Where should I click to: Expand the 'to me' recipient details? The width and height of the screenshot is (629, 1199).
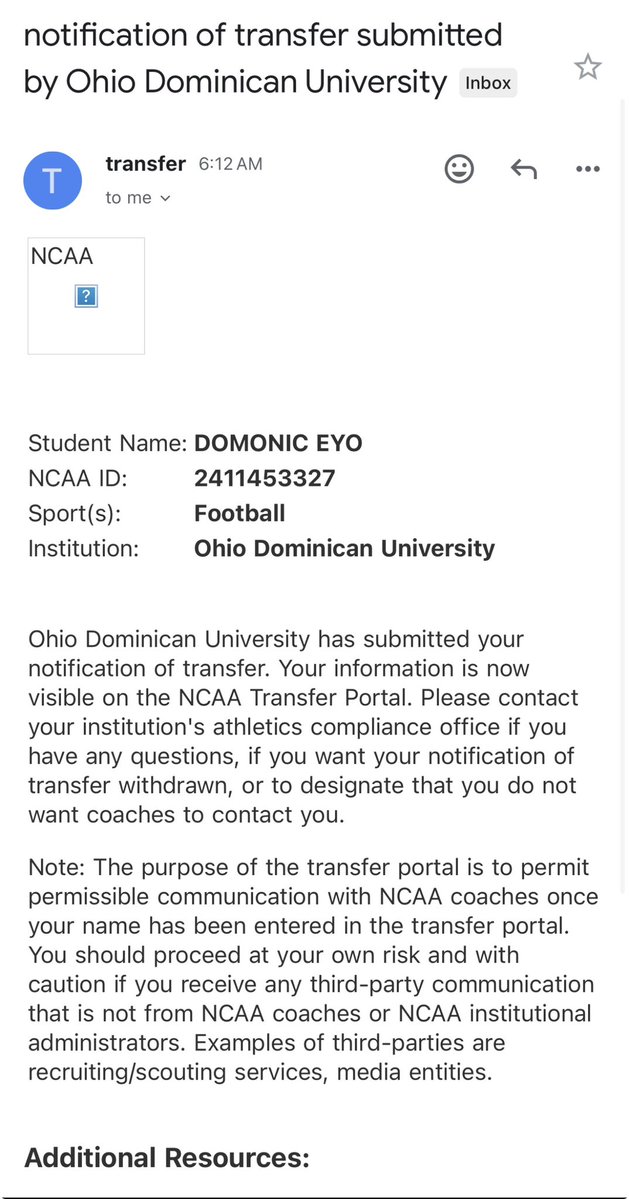click(138, 198)
